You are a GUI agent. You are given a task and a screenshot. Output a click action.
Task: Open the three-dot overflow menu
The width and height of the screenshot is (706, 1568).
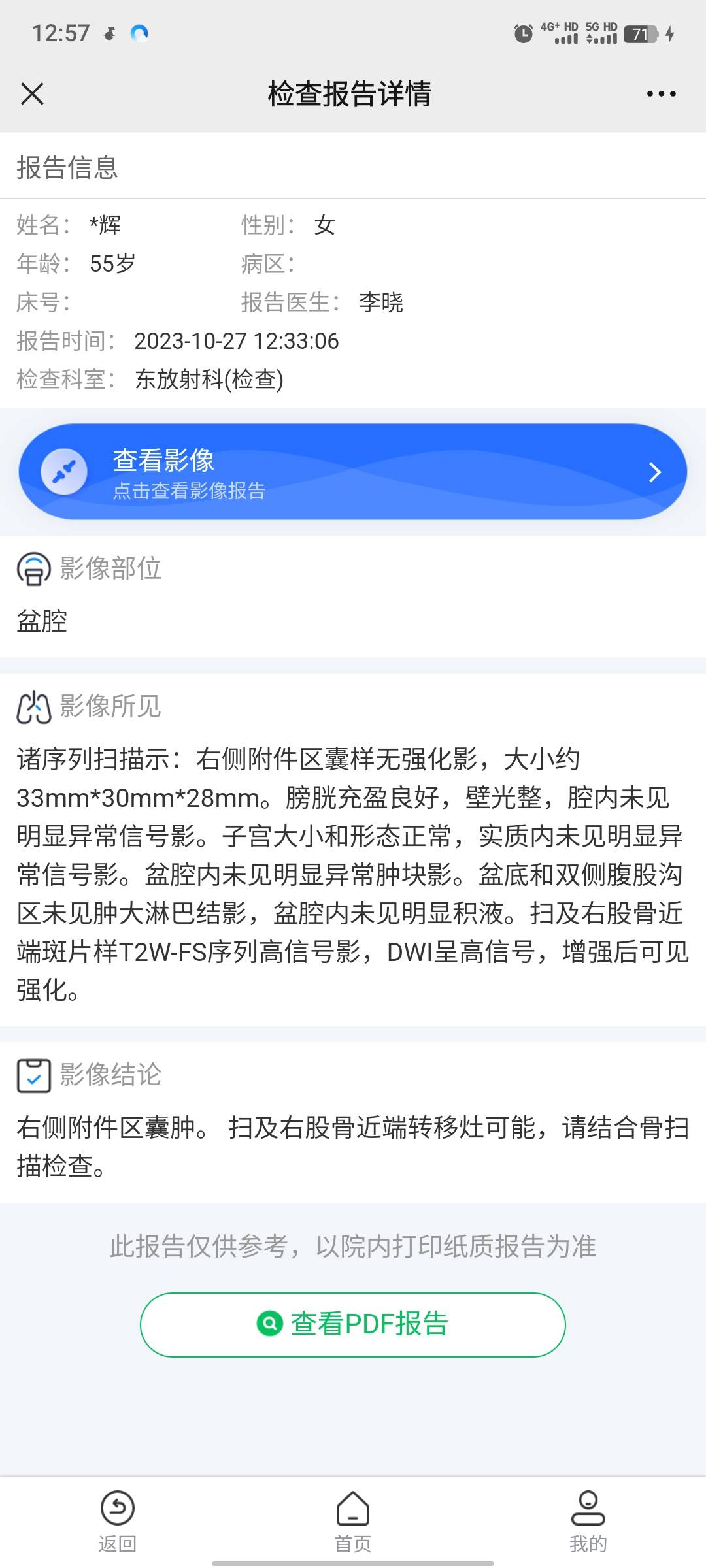[660, 93]
